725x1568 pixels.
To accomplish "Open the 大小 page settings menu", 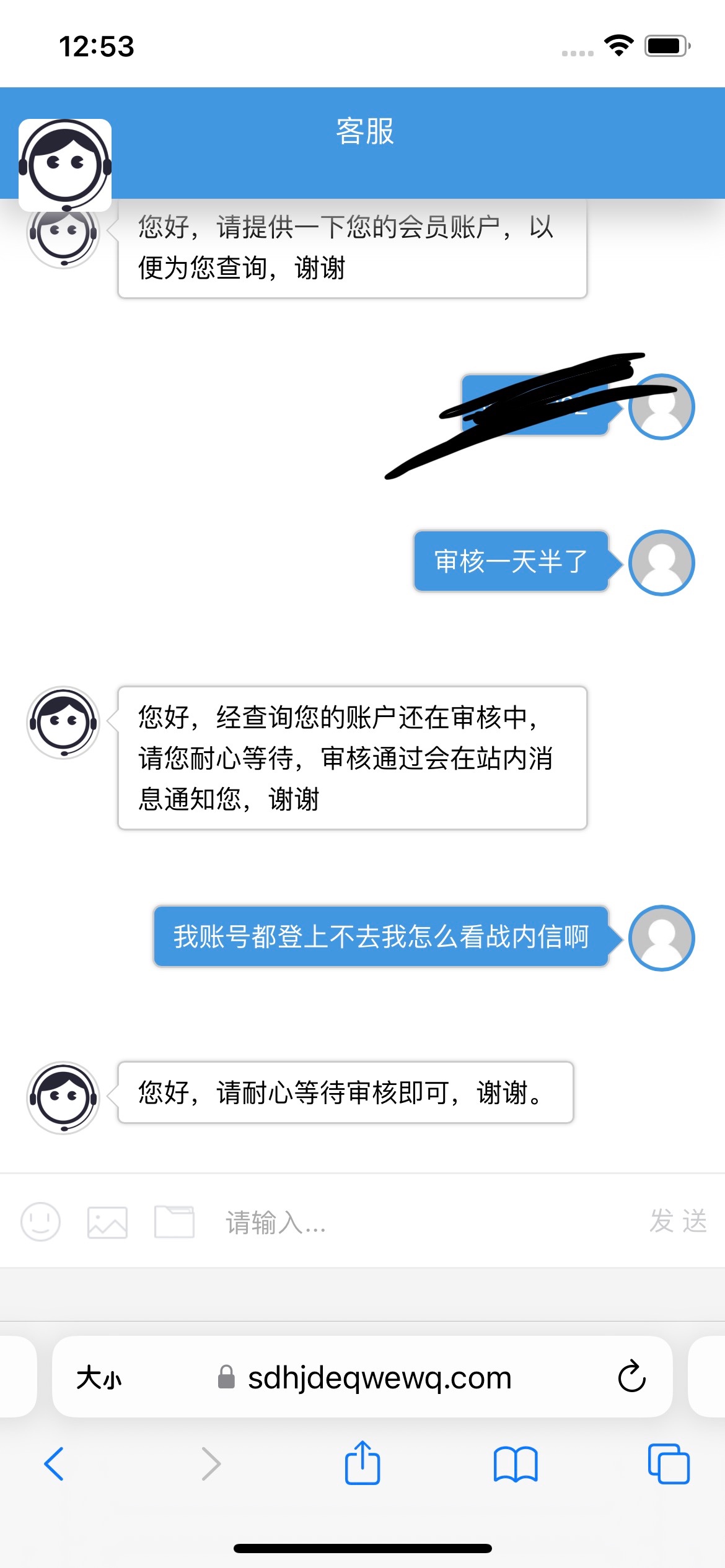I will coord(99,1378).
